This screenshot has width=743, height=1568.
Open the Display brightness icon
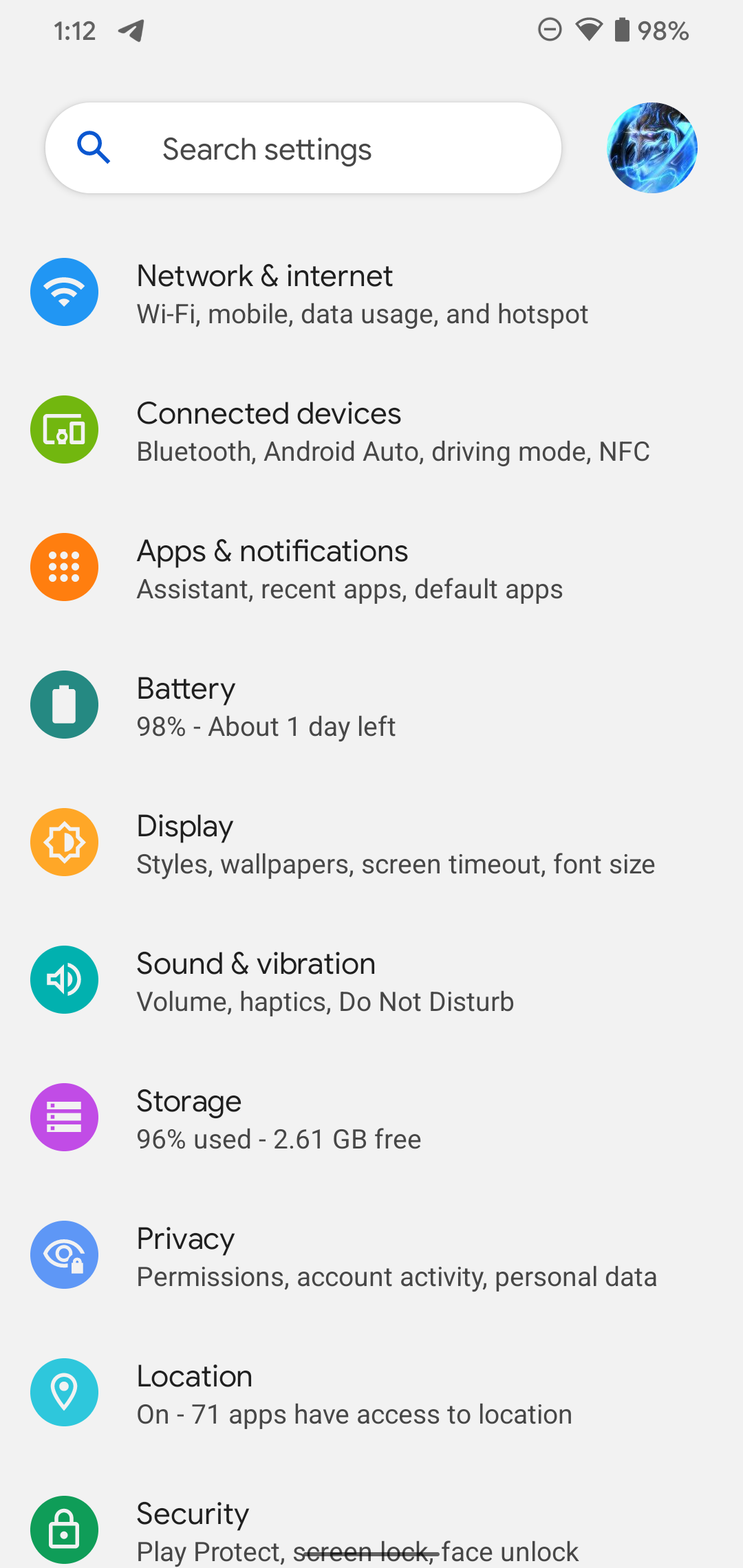pos(64,842)
